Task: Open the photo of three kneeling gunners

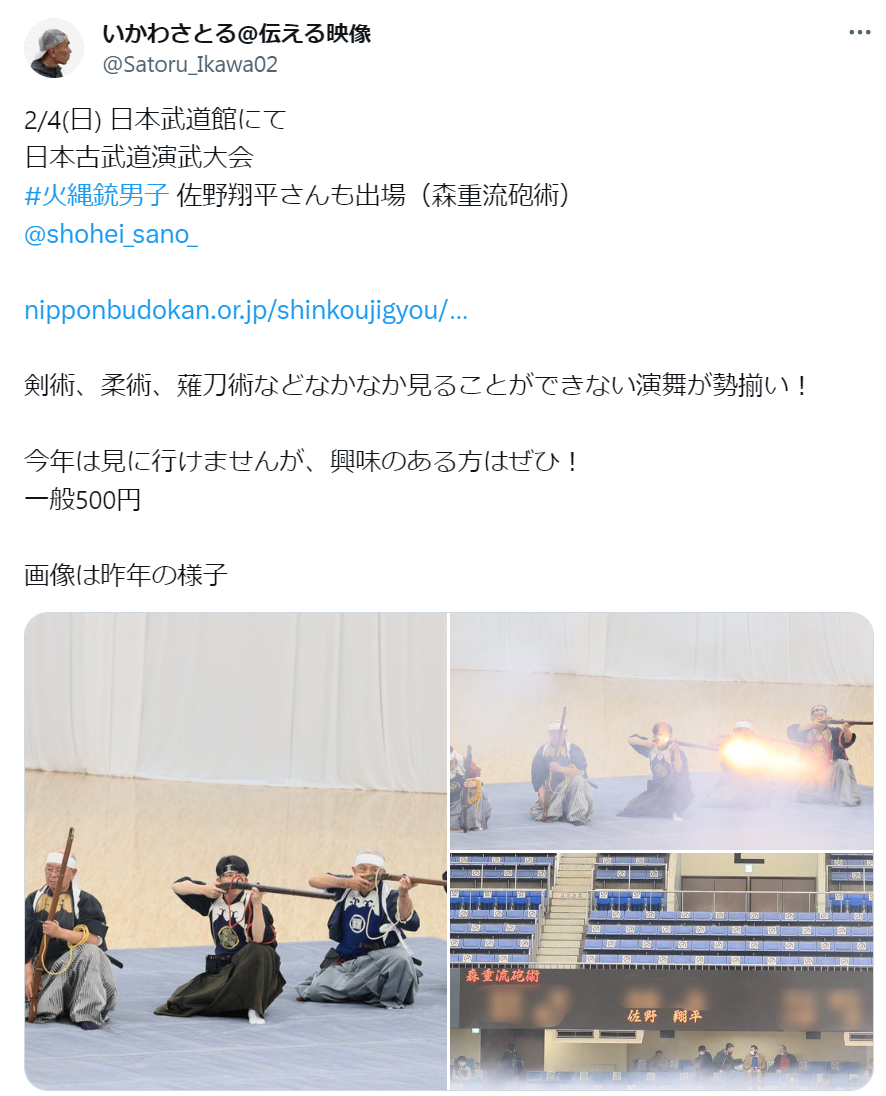Action: point(236,851)
